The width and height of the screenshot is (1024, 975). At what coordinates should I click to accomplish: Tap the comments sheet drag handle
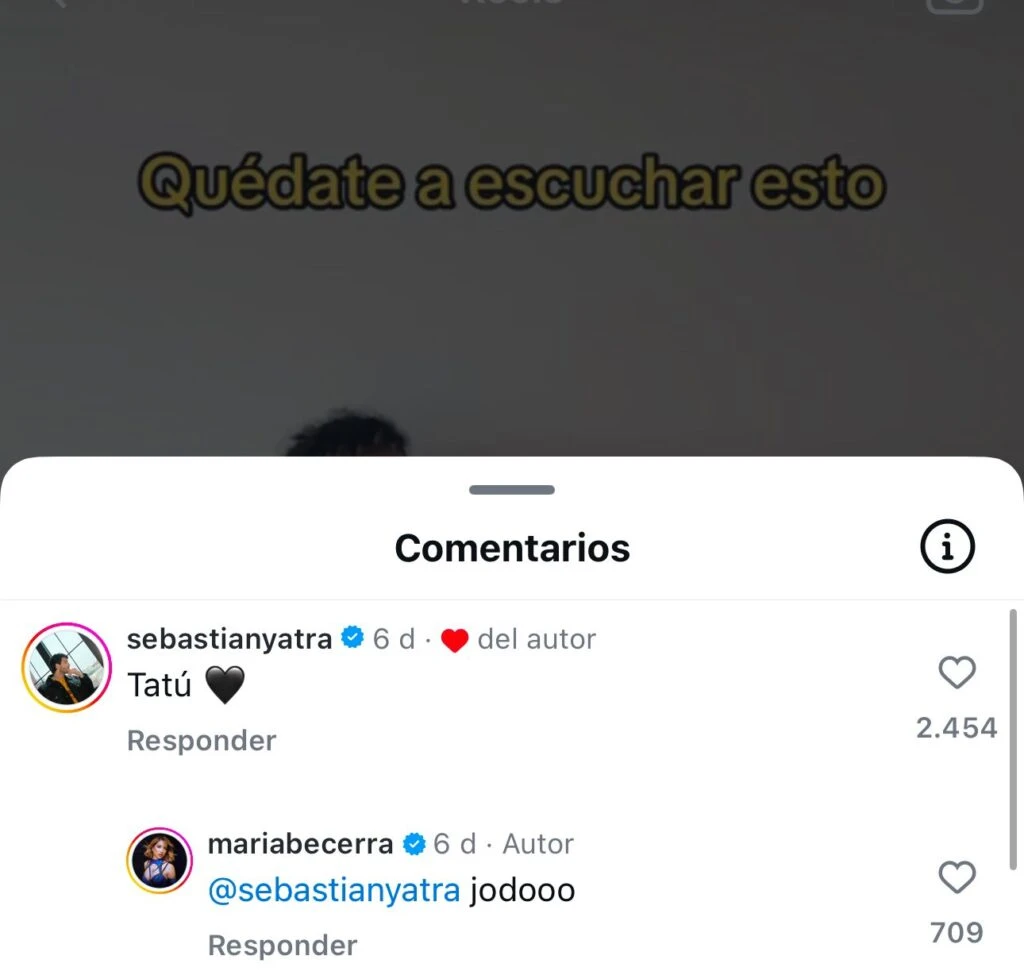(x=511, y=490)
